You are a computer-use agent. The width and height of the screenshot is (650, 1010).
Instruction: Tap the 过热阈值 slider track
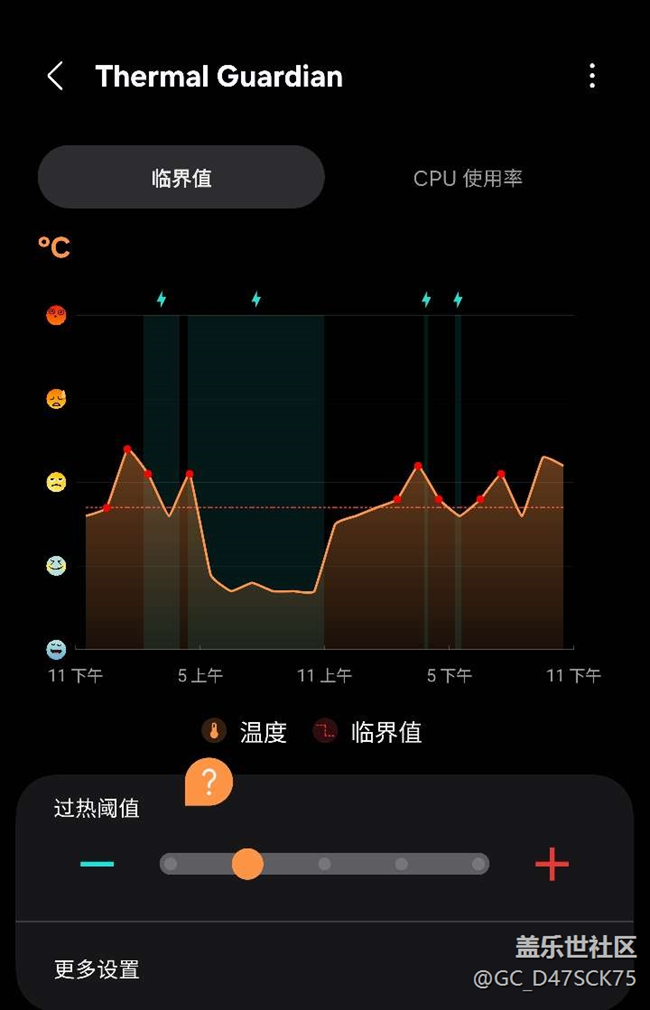click(x=324, y=864)
